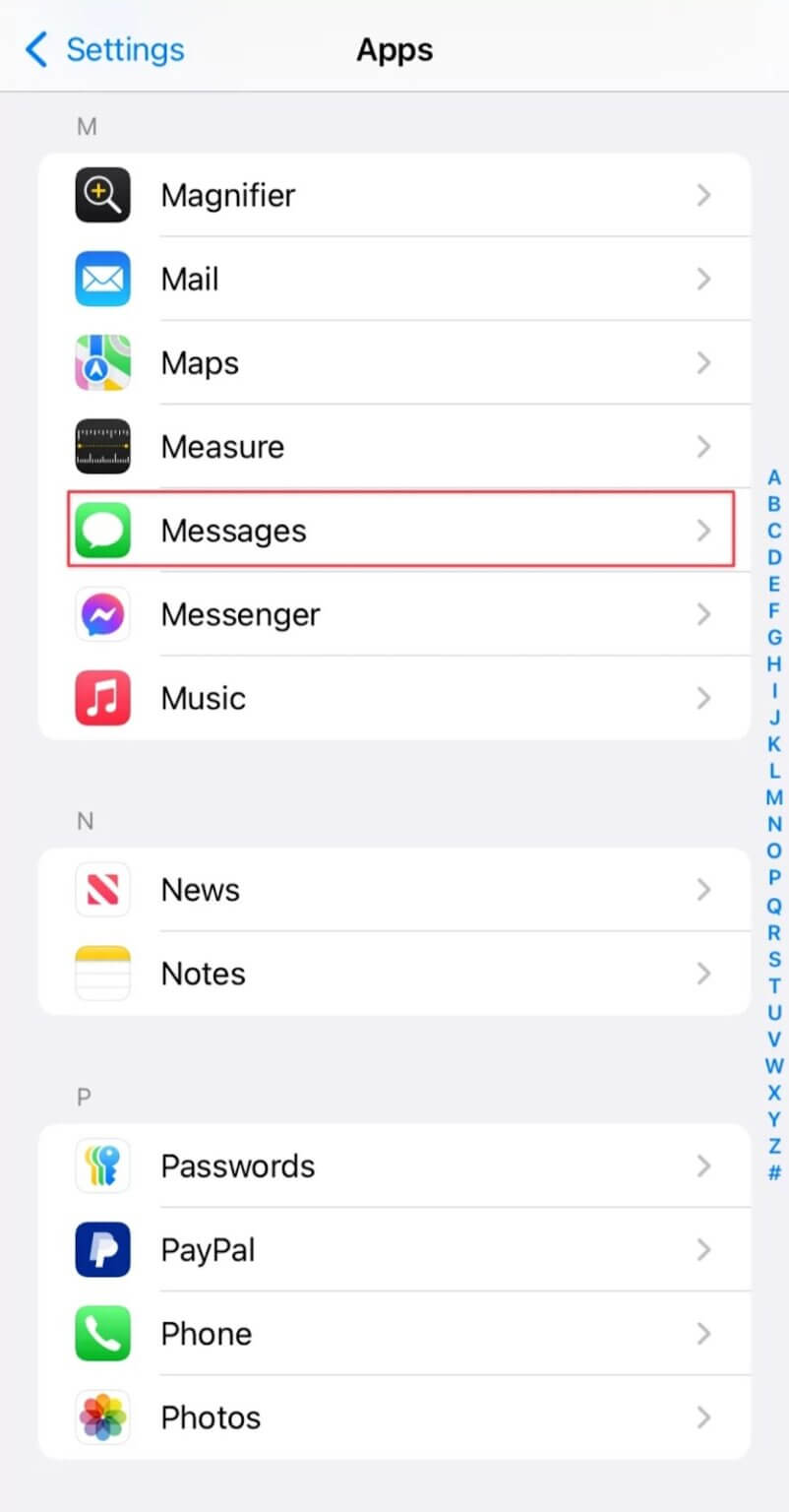
Task: Select the Notes app icon
Action: click(102, 974)
